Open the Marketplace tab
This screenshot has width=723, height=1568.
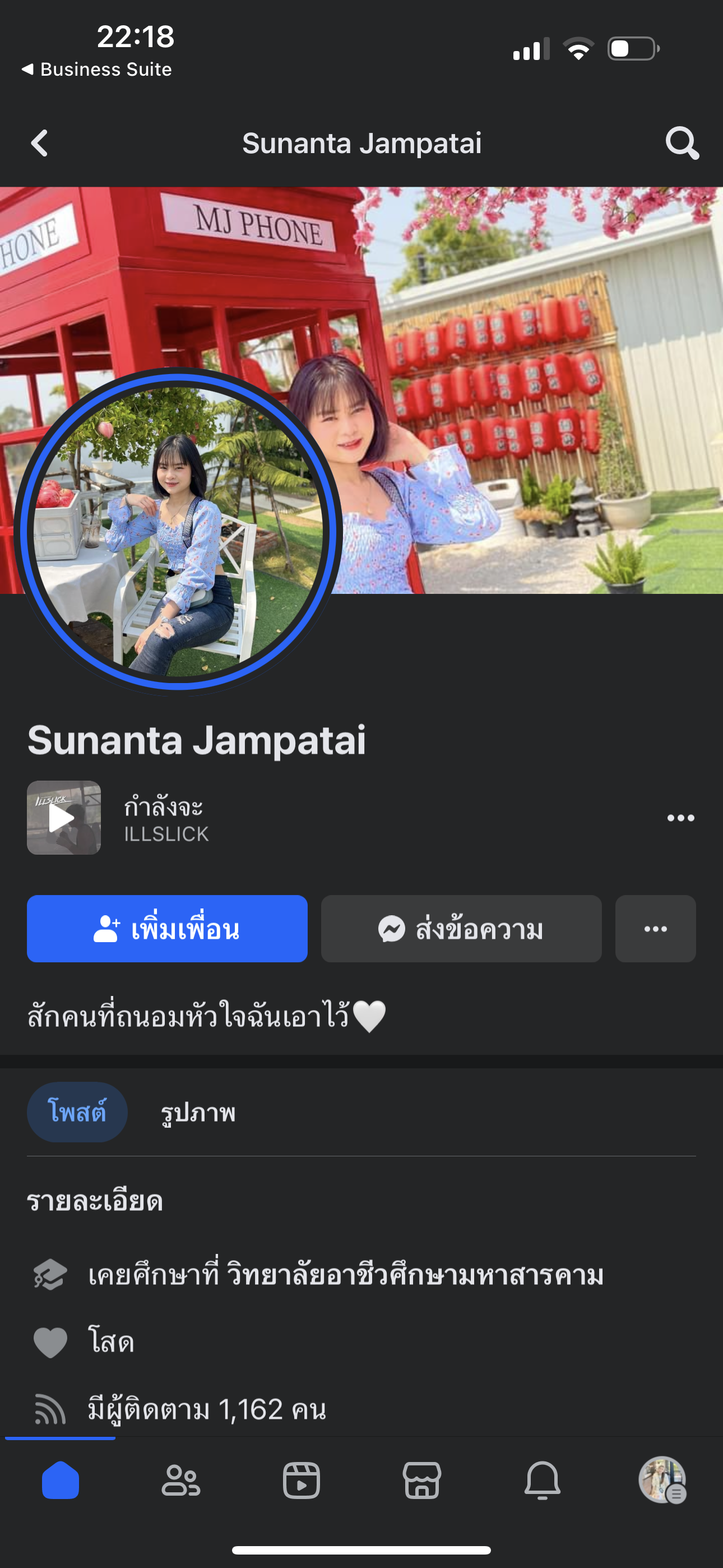point(421,1481)
